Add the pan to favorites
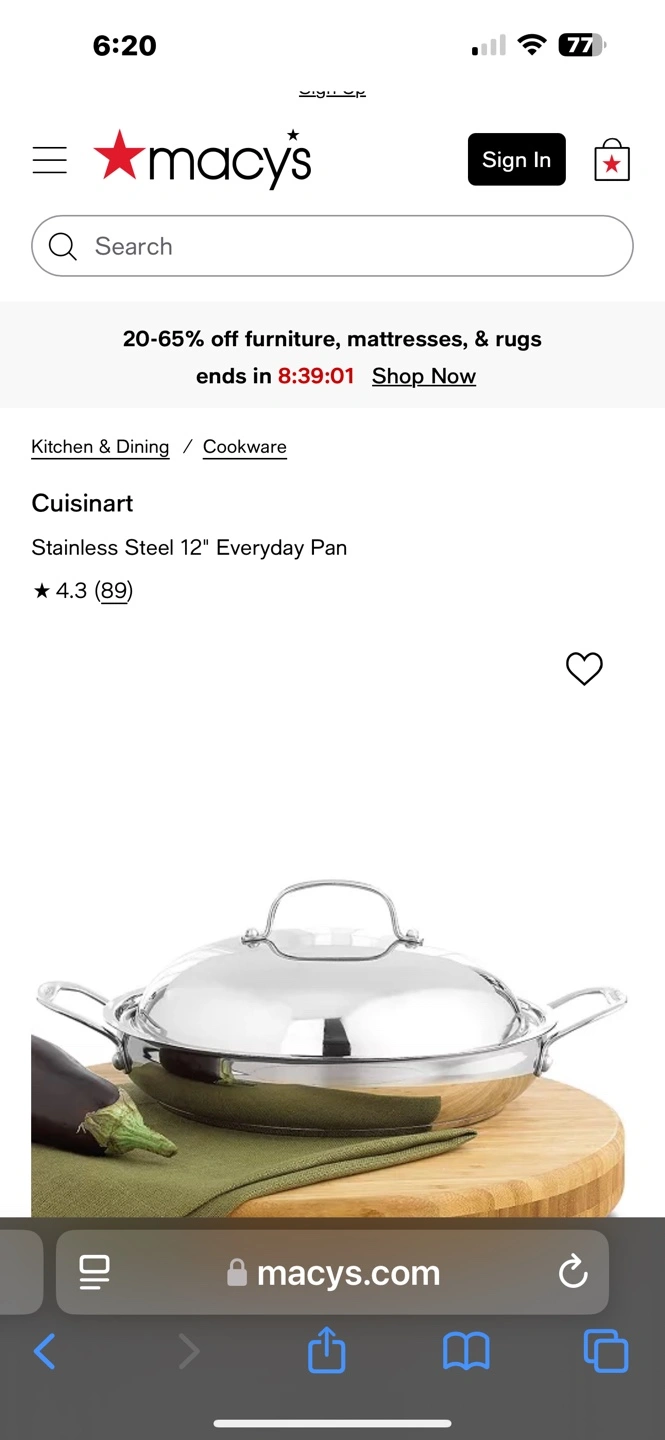 click(x=584, y=668)
